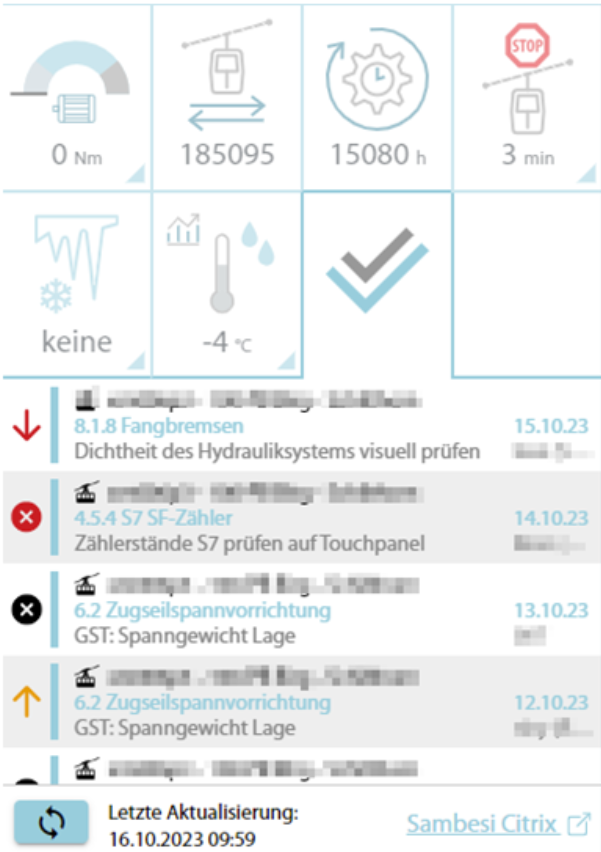Open the stop time 3 min tile
Image resolution: width=601 pixels, height=852 pixels.
coord(527,98)
